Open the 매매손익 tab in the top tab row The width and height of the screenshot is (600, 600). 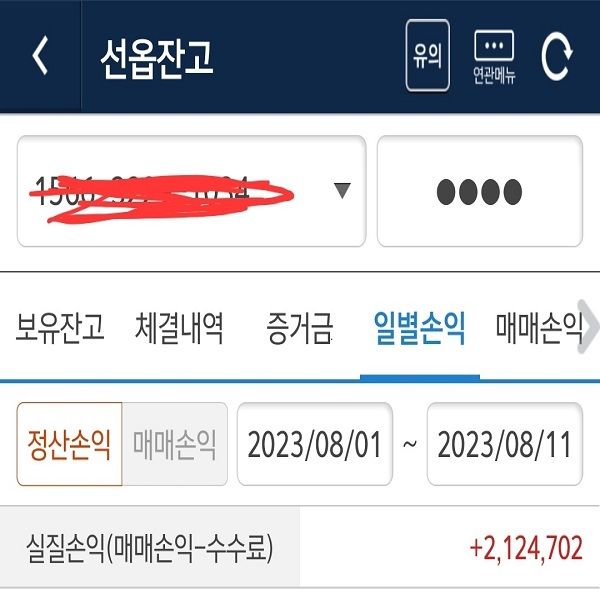pyautogui.click(x=538, y=328)
